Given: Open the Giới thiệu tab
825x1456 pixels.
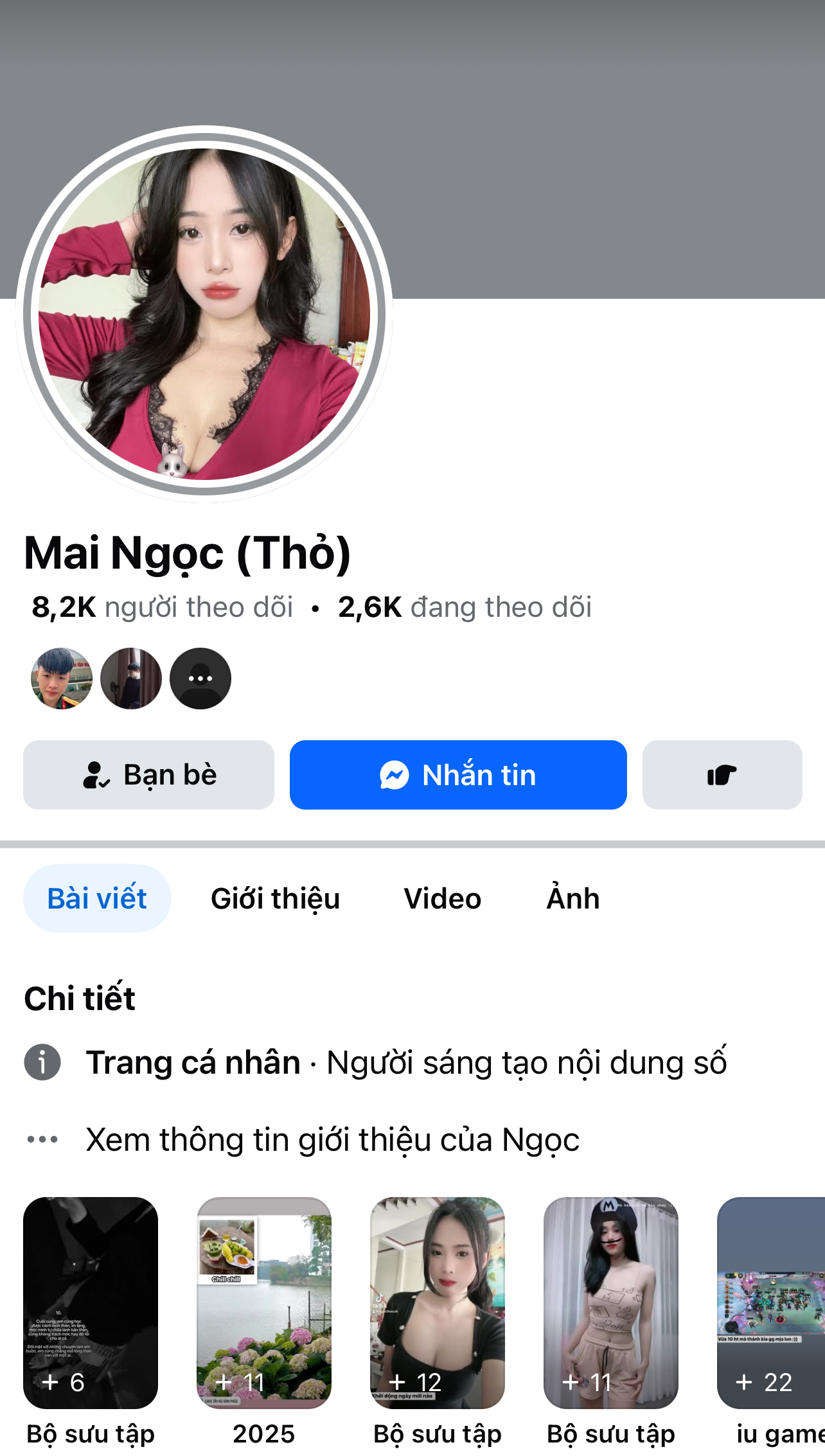Looking at the screenshot, I should (x=275, y=898).
